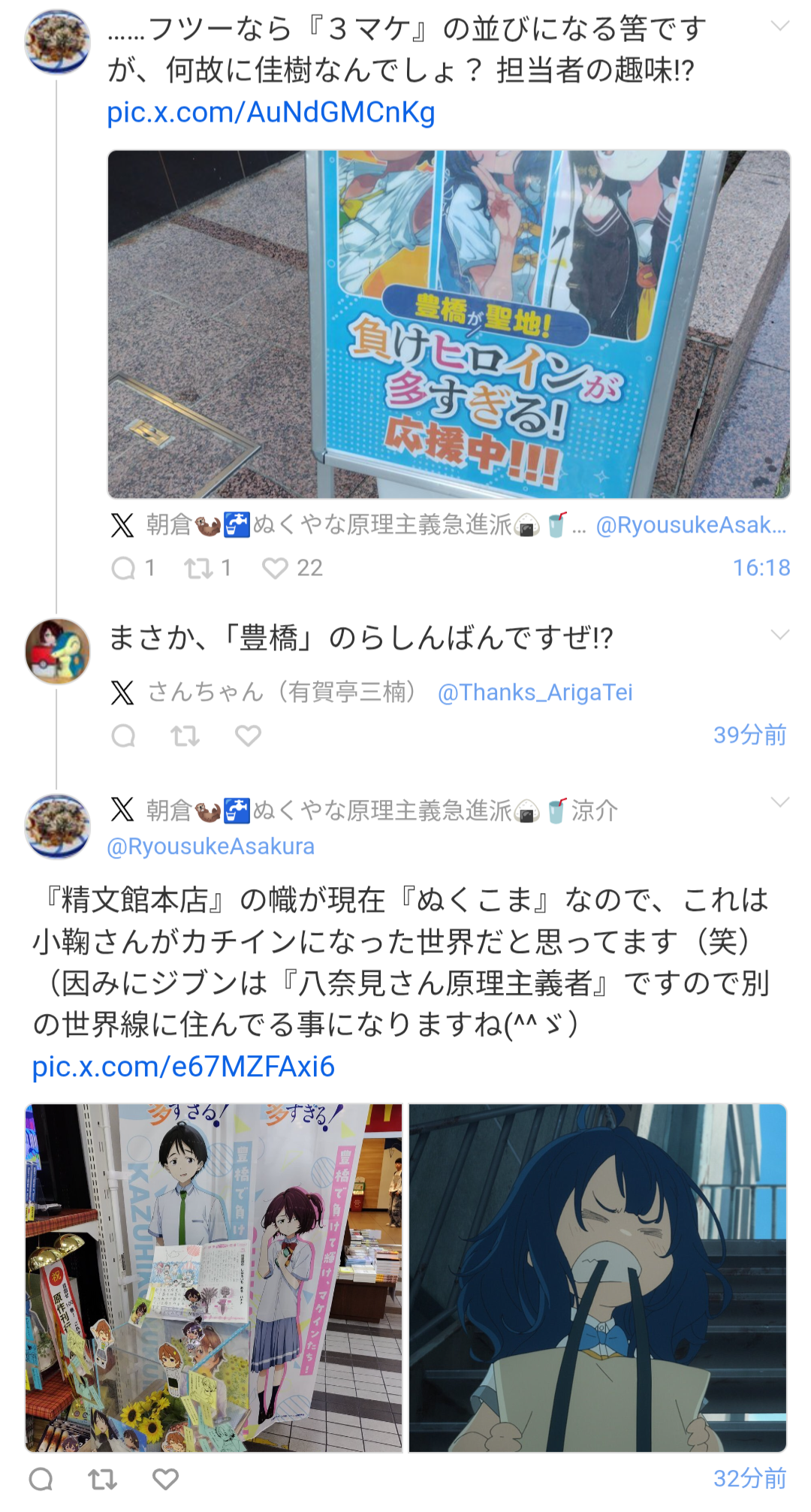Open the pic.x.com/AuNdGMCnKg link
811x1512 pixels.
point(270,113)
